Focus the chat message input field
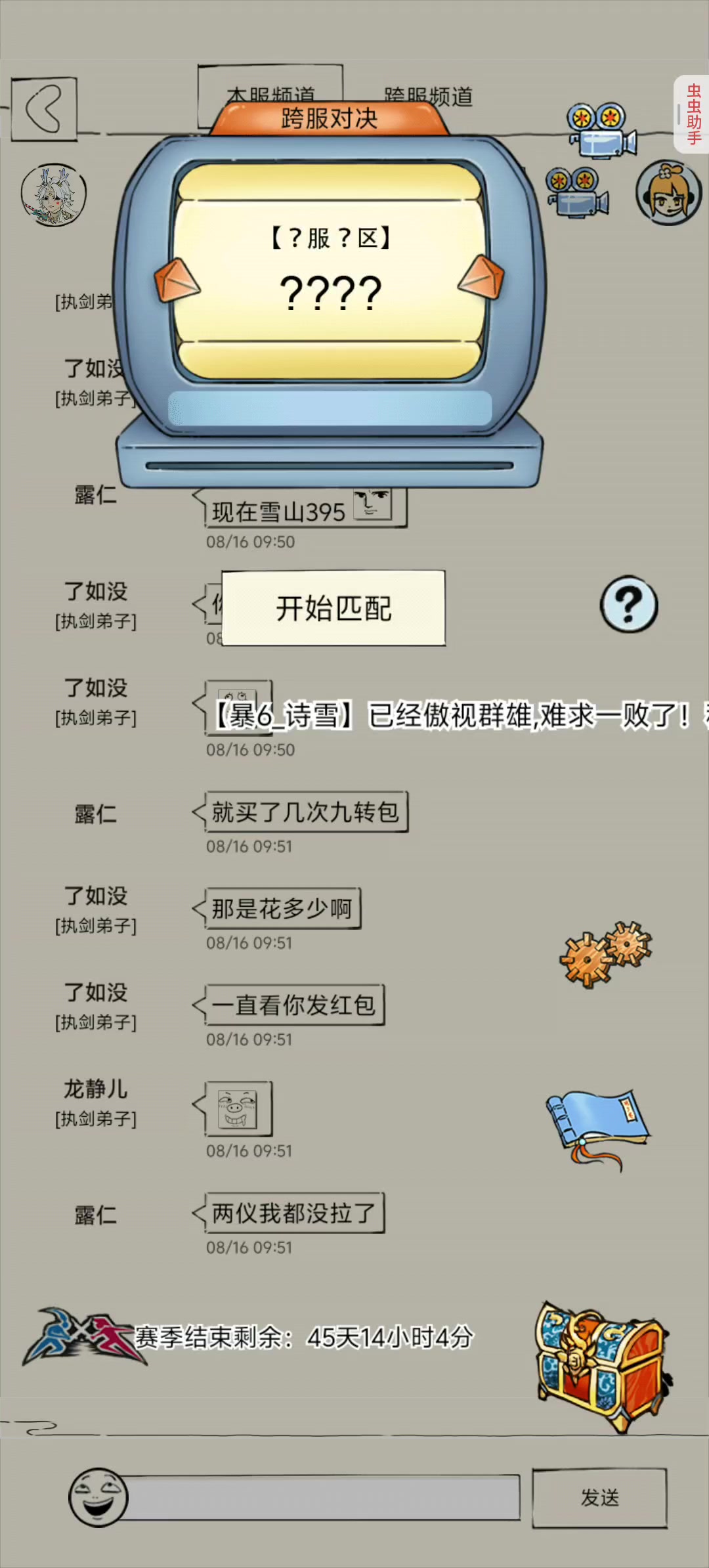This screenshot has width=709, height=1568. (x=322, y=1498)
